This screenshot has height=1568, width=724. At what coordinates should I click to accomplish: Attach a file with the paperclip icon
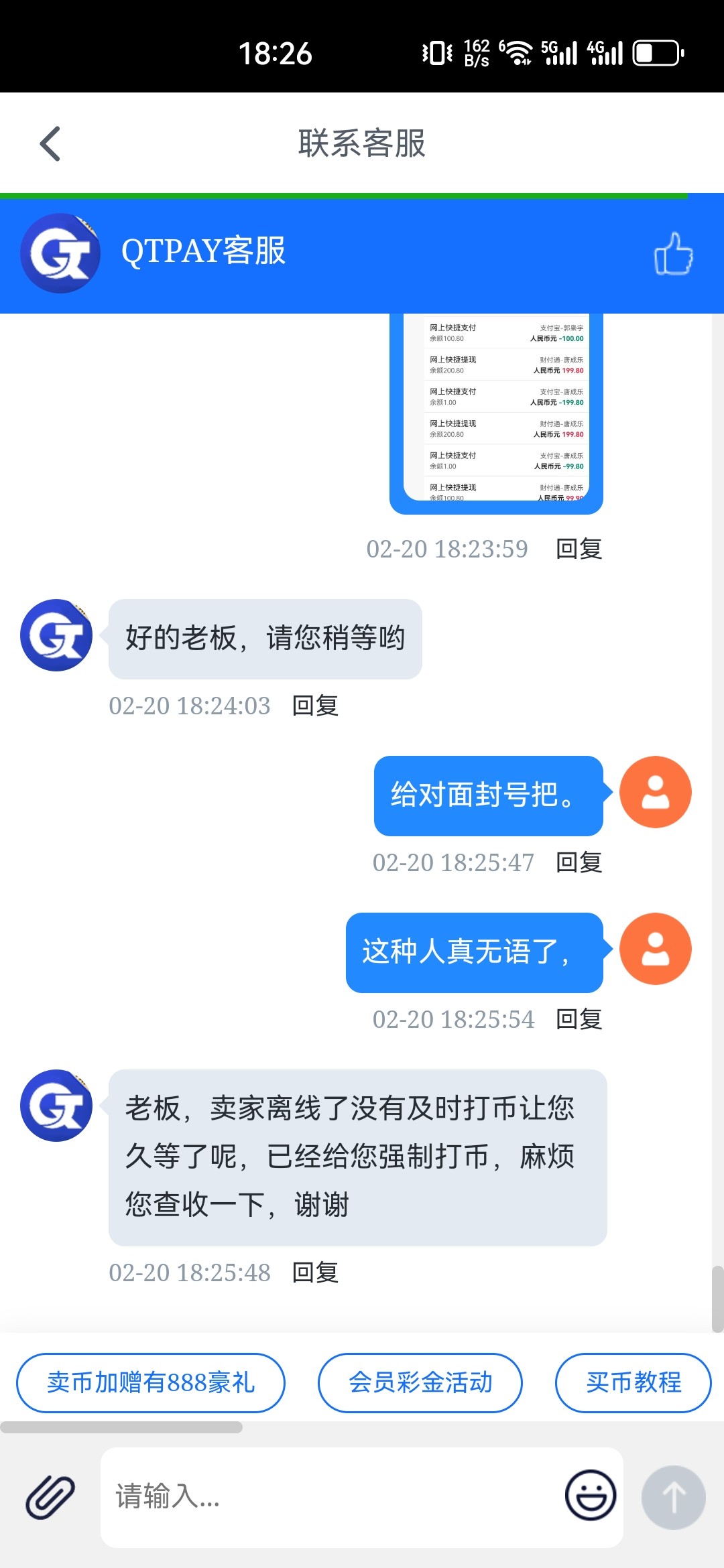click(50, 1497)
